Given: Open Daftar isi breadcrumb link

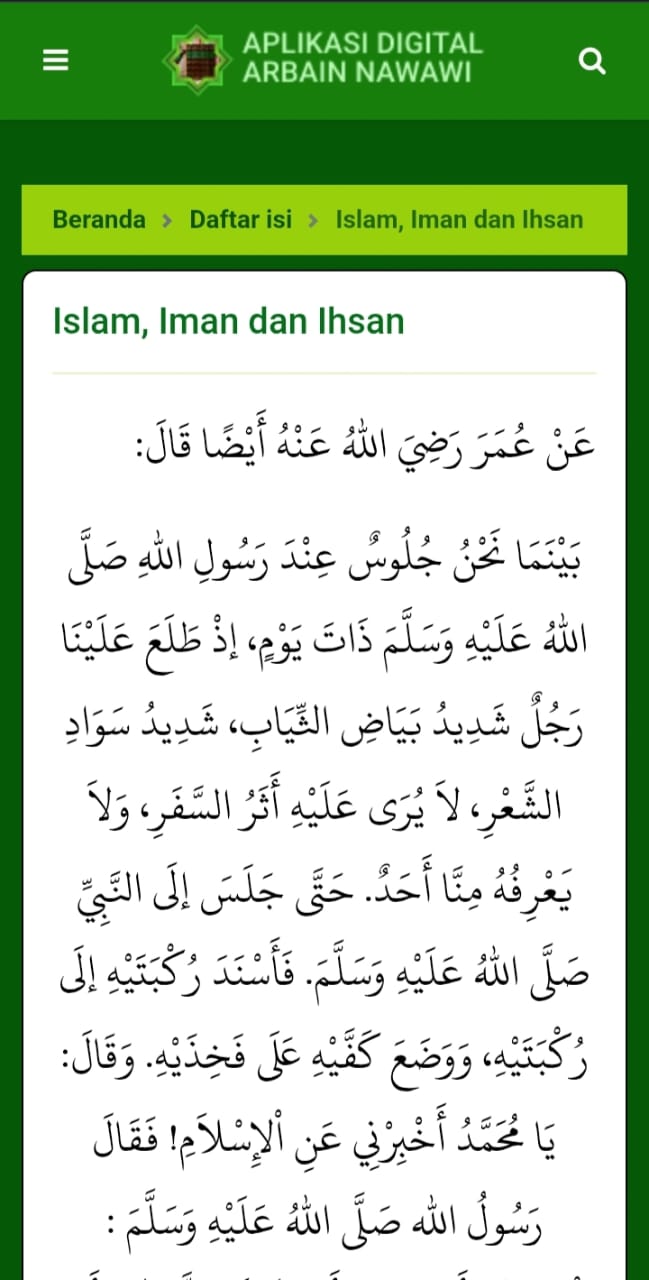Looking at the screenshot, I should coord(241,219).
